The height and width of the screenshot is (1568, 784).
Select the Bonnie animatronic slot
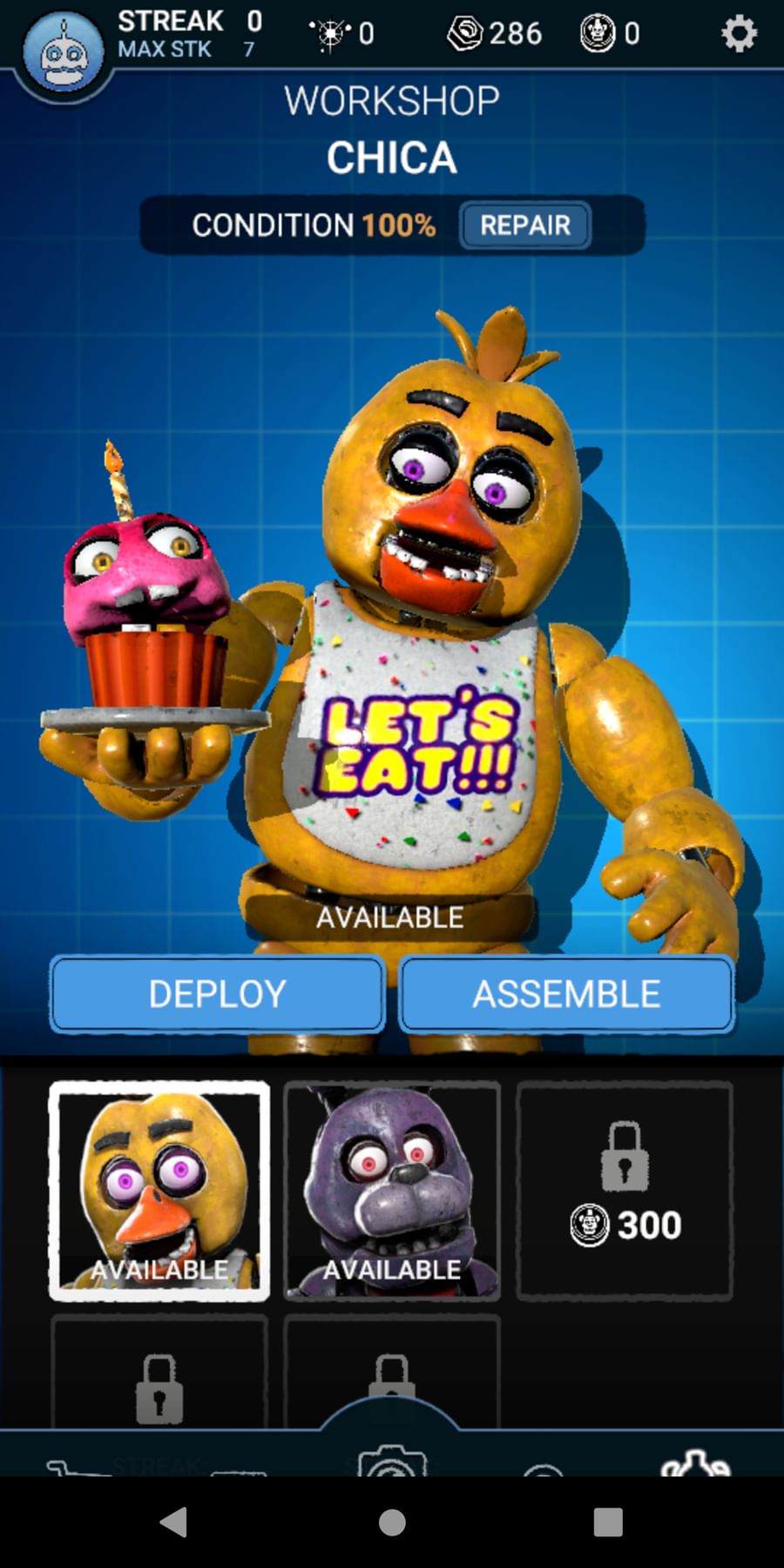click(392, 1191)
